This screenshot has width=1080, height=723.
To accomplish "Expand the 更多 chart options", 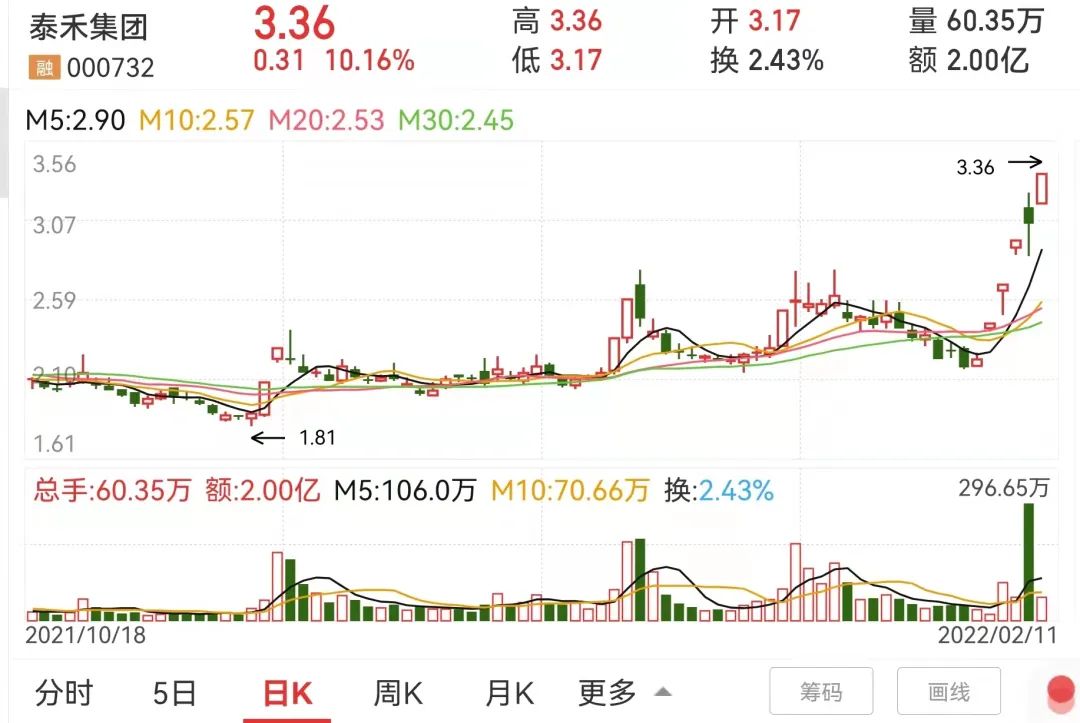I will point(624,692).
